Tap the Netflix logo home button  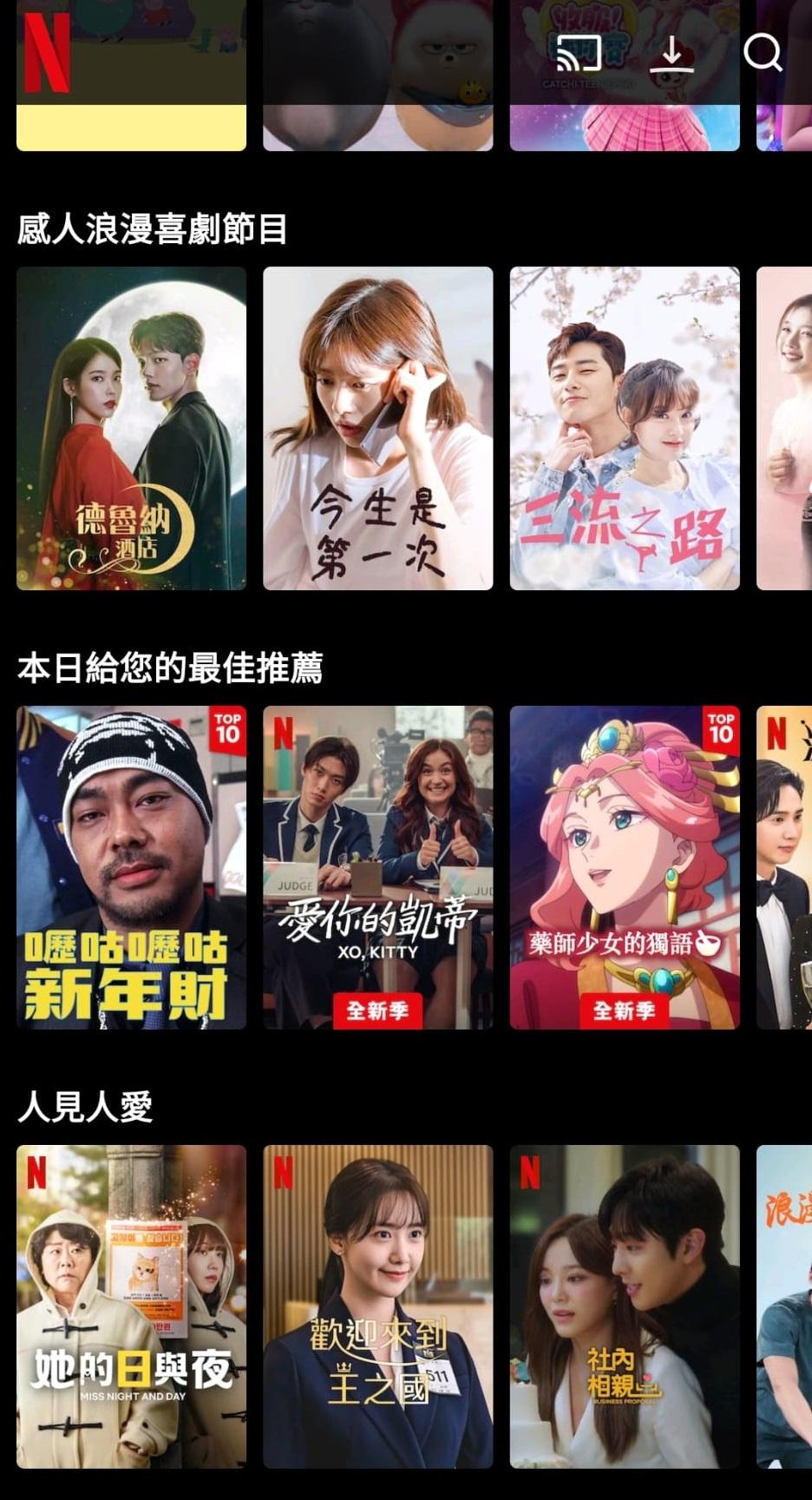pos(47,53)
